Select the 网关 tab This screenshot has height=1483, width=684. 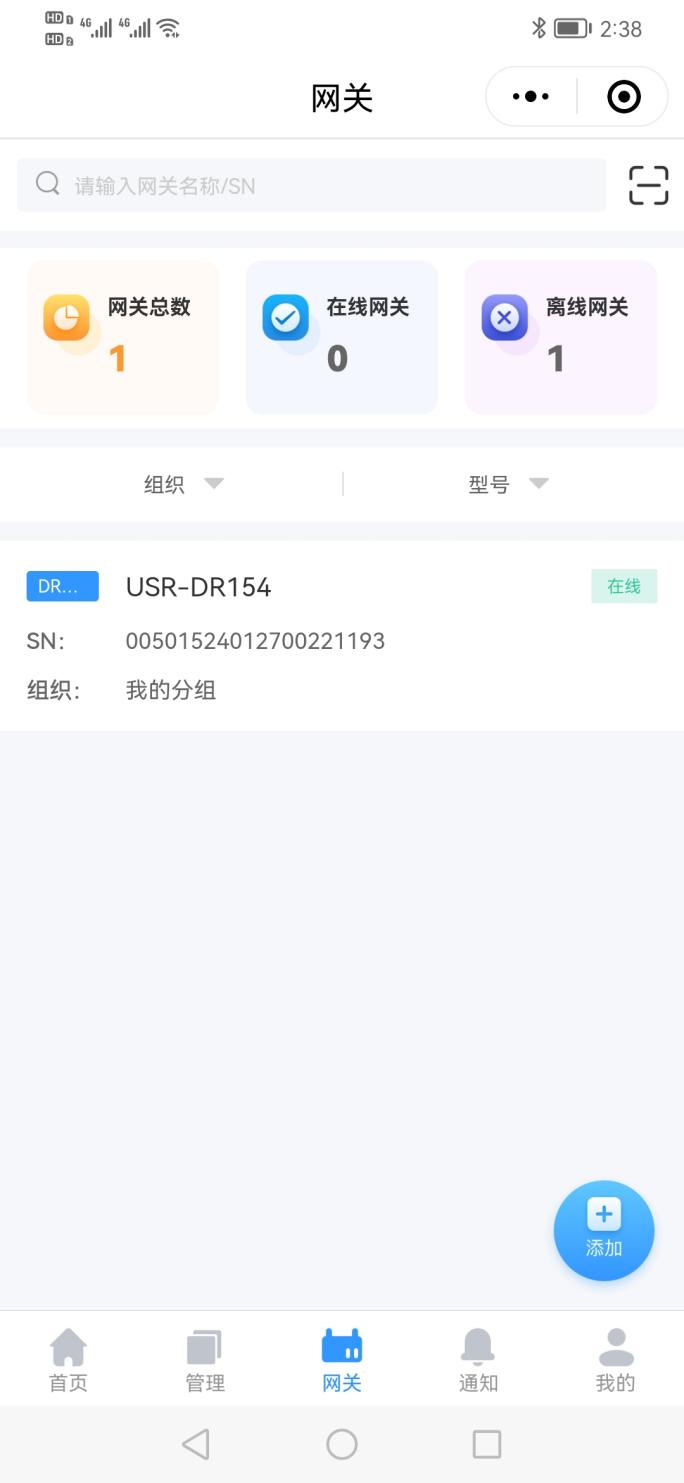(x=342, y=1360)
